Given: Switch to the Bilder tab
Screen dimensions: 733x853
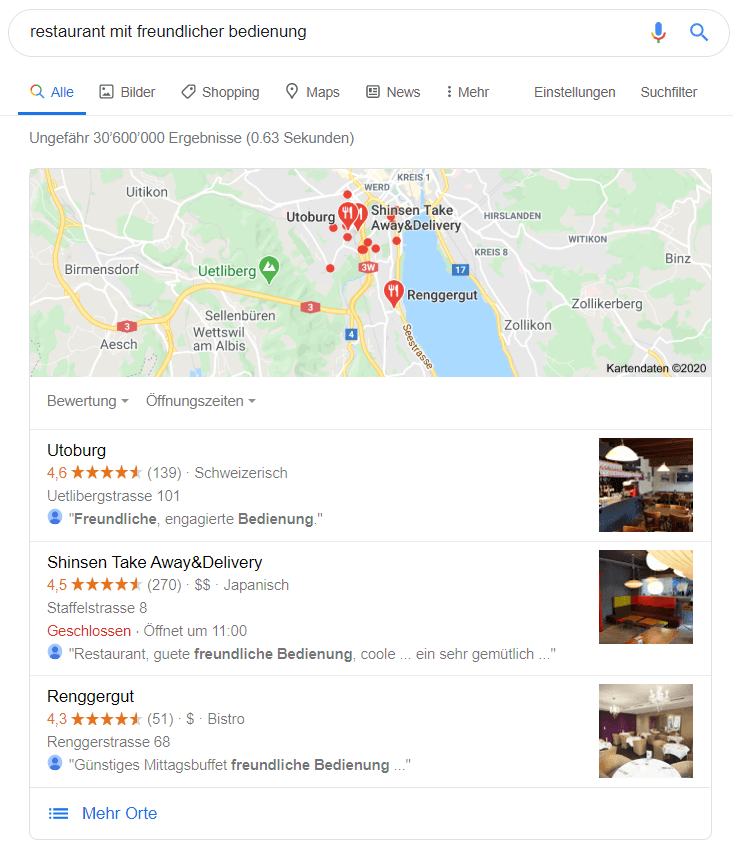Looking at the screenshot, I should [127, 92].
